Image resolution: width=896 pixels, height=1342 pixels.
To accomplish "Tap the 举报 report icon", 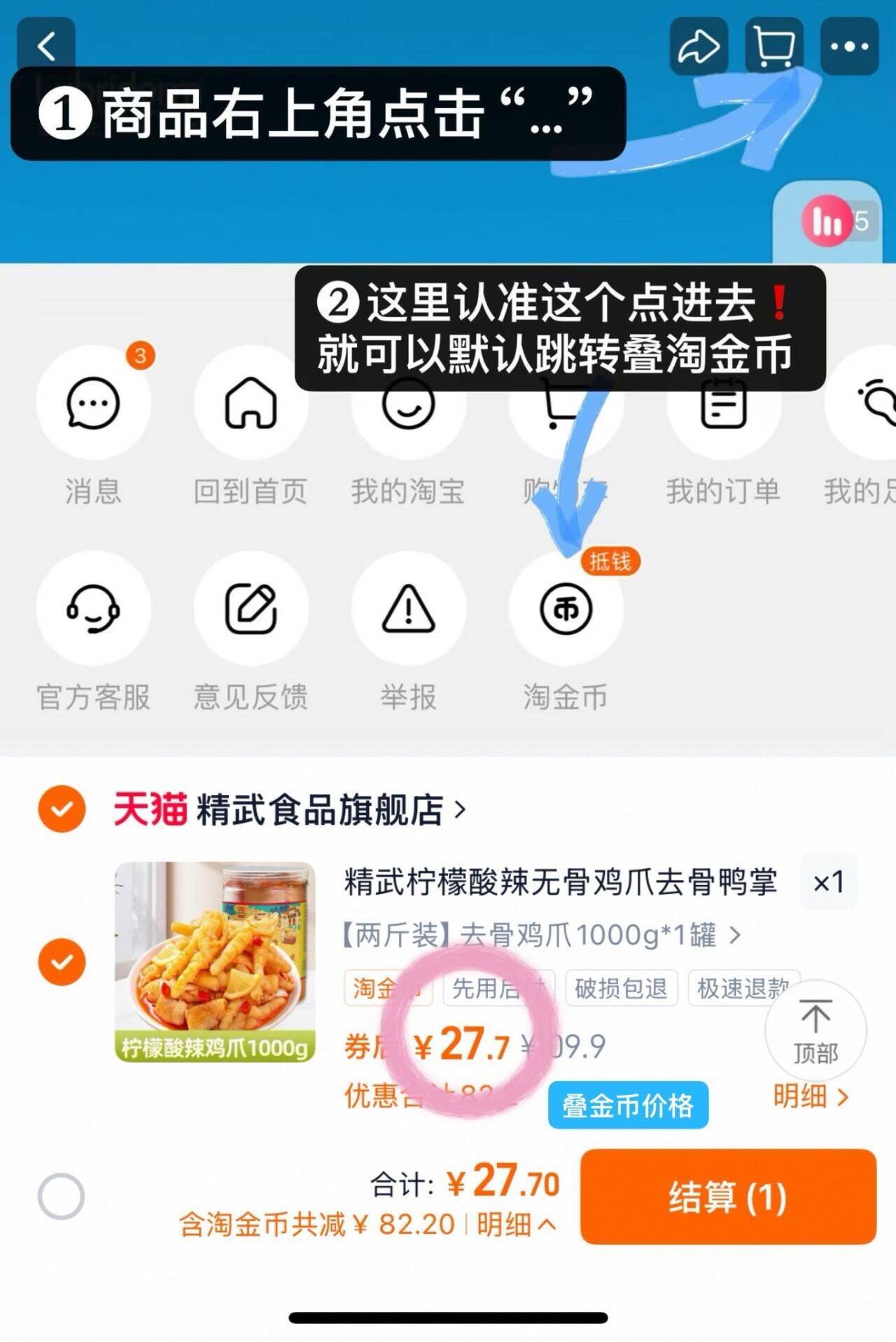I will coord(409,609).
